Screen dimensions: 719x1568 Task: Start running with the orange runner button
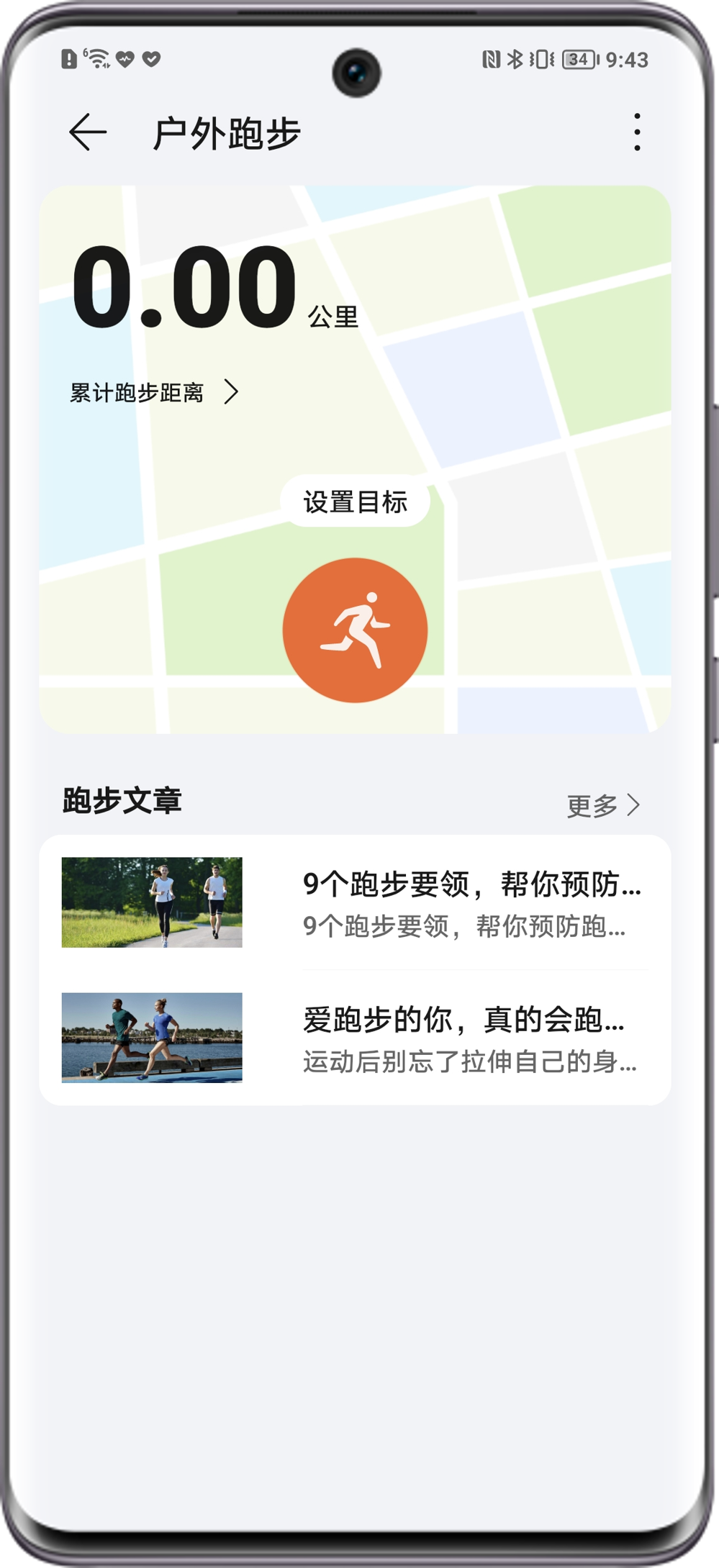pos(355,630)
